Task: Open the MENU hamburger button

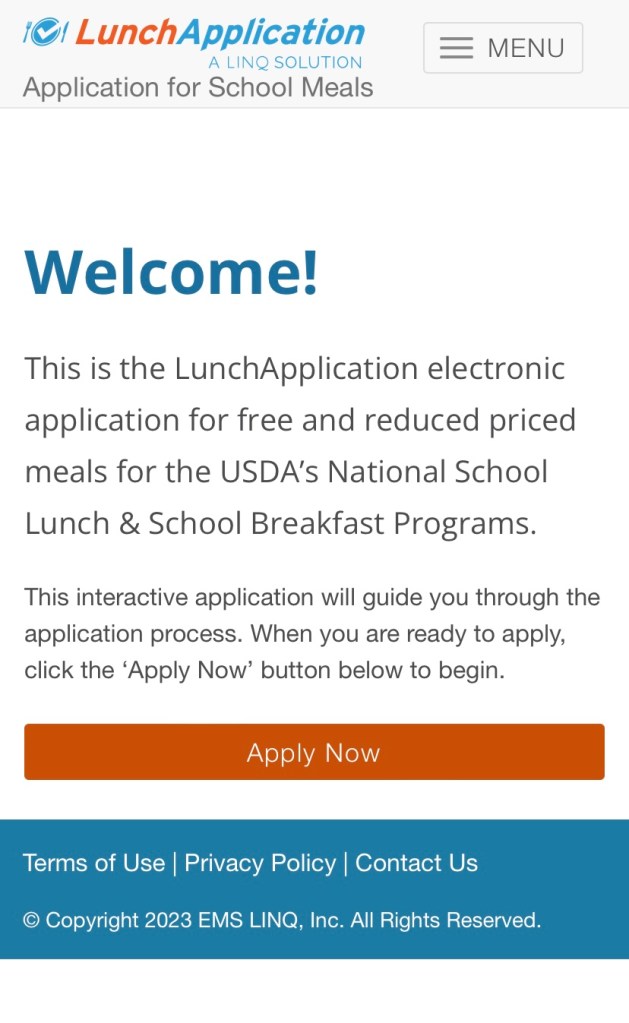Action: pos(502,48)
